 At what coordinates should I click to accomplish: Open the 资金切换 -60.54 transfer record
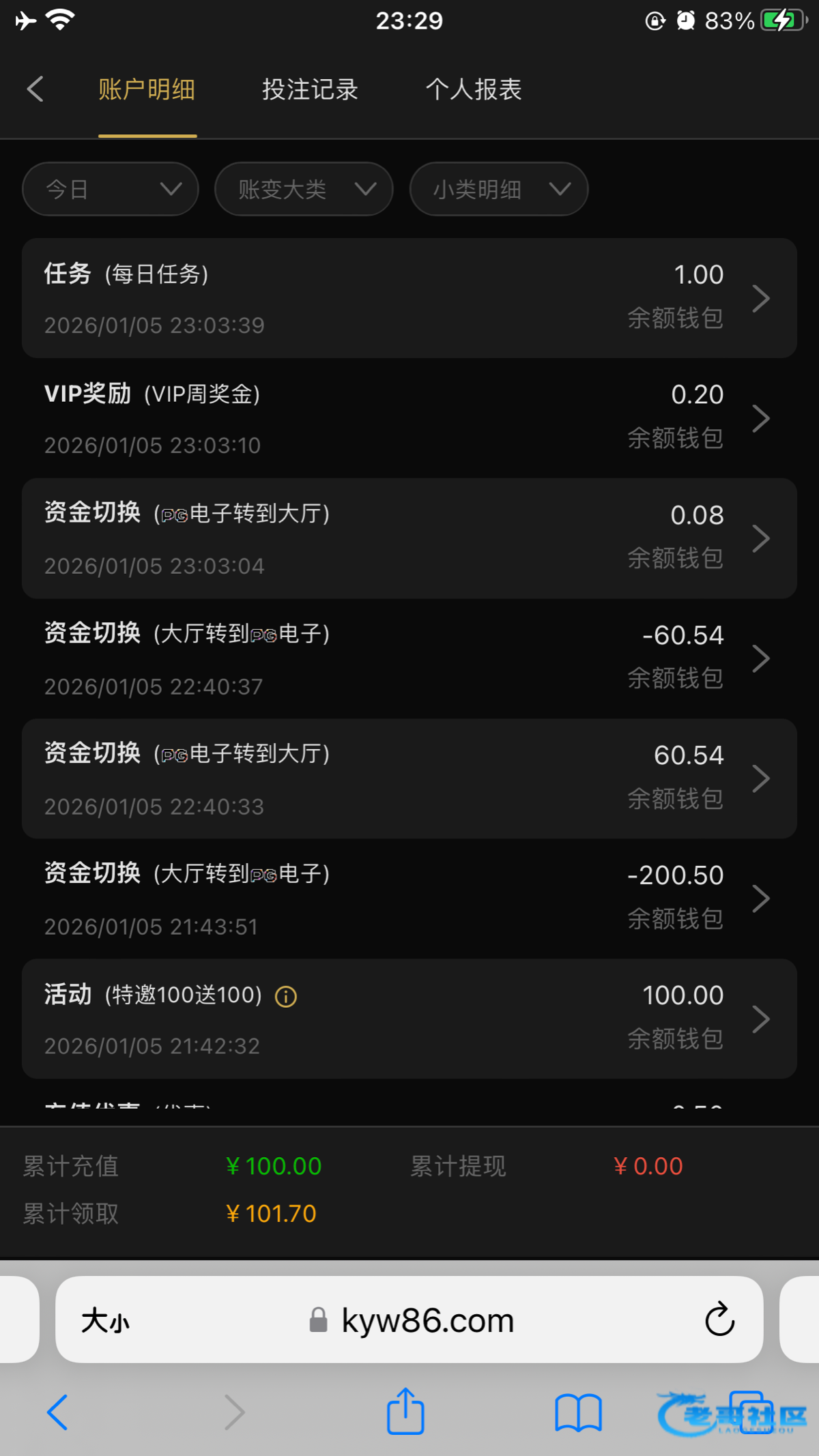[x=409, y=658]
